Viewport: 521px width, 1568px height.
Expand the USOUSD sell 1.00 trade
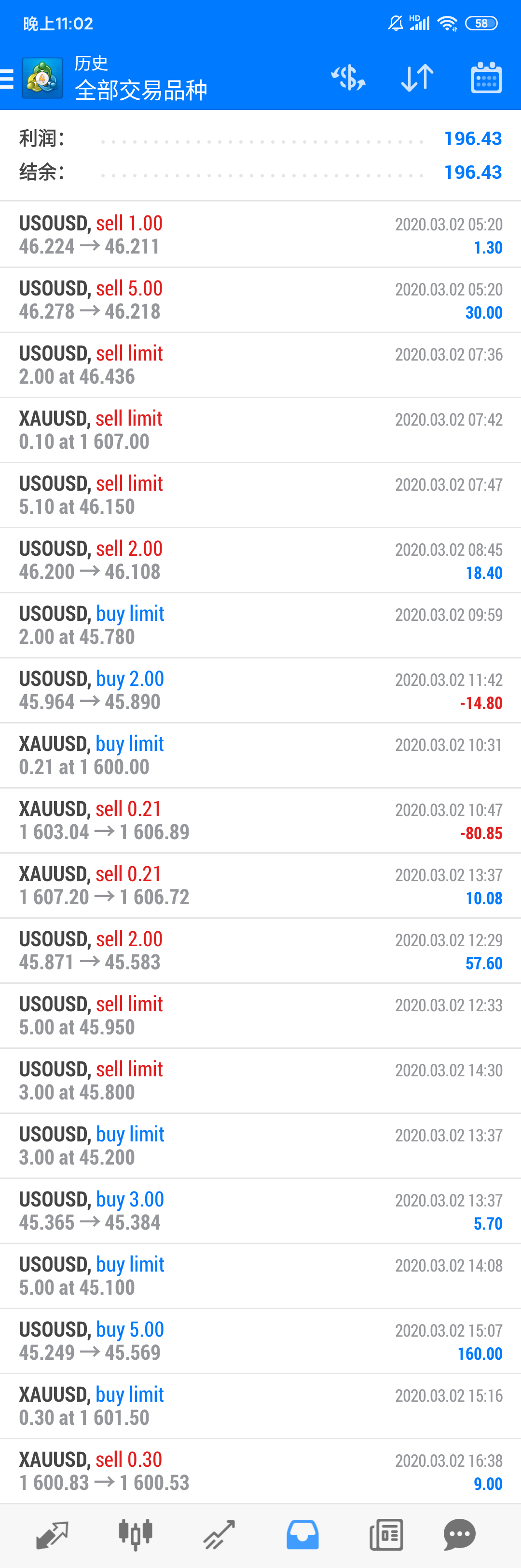[x=260, y=235]
